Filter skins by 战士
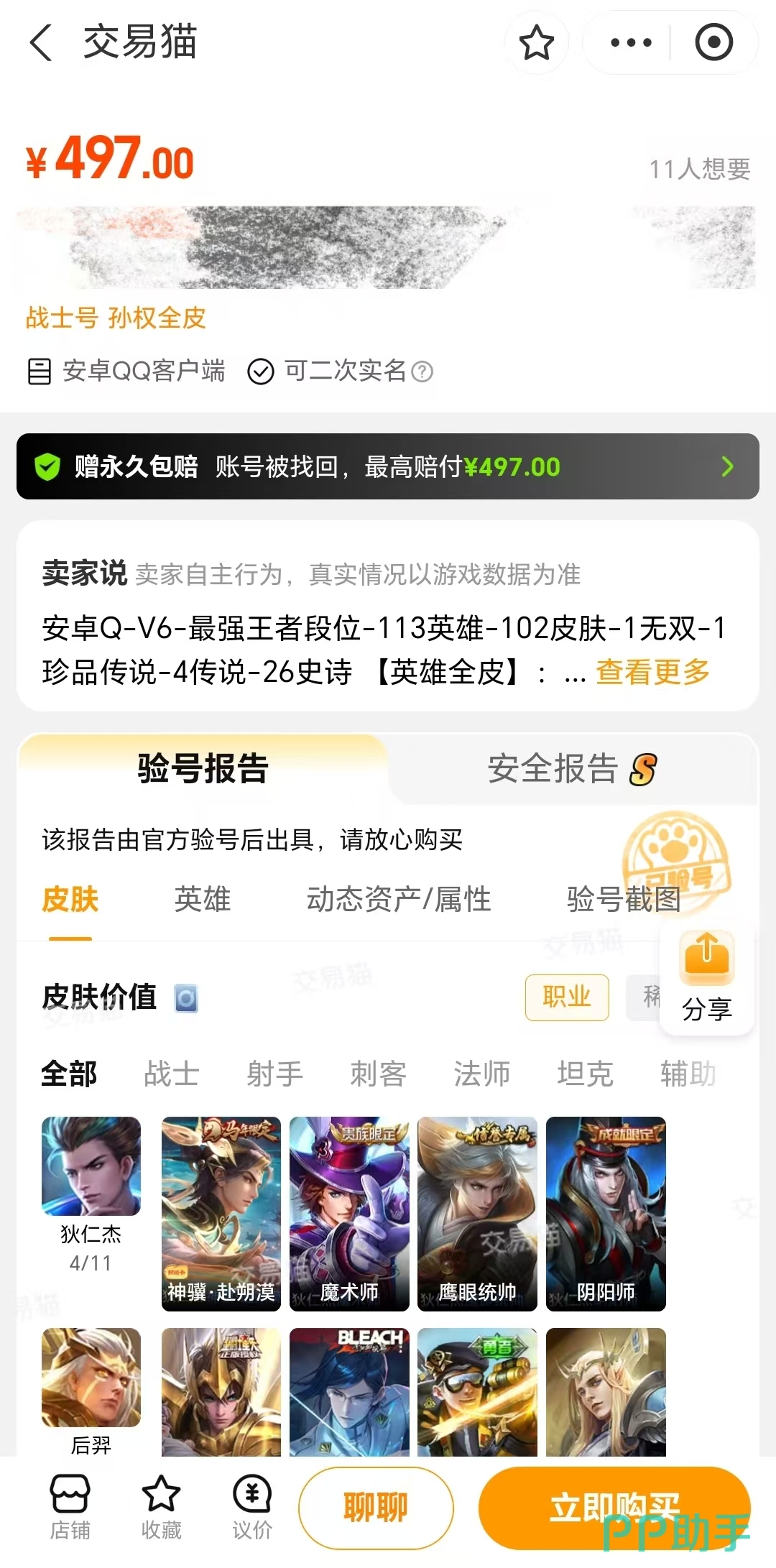Screen dimensions: 776x1568 point(172,1074)
